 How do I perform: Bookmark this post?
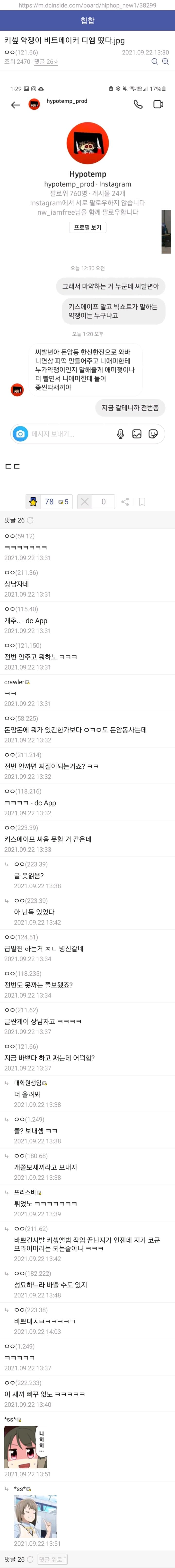(x=142, y=502)
